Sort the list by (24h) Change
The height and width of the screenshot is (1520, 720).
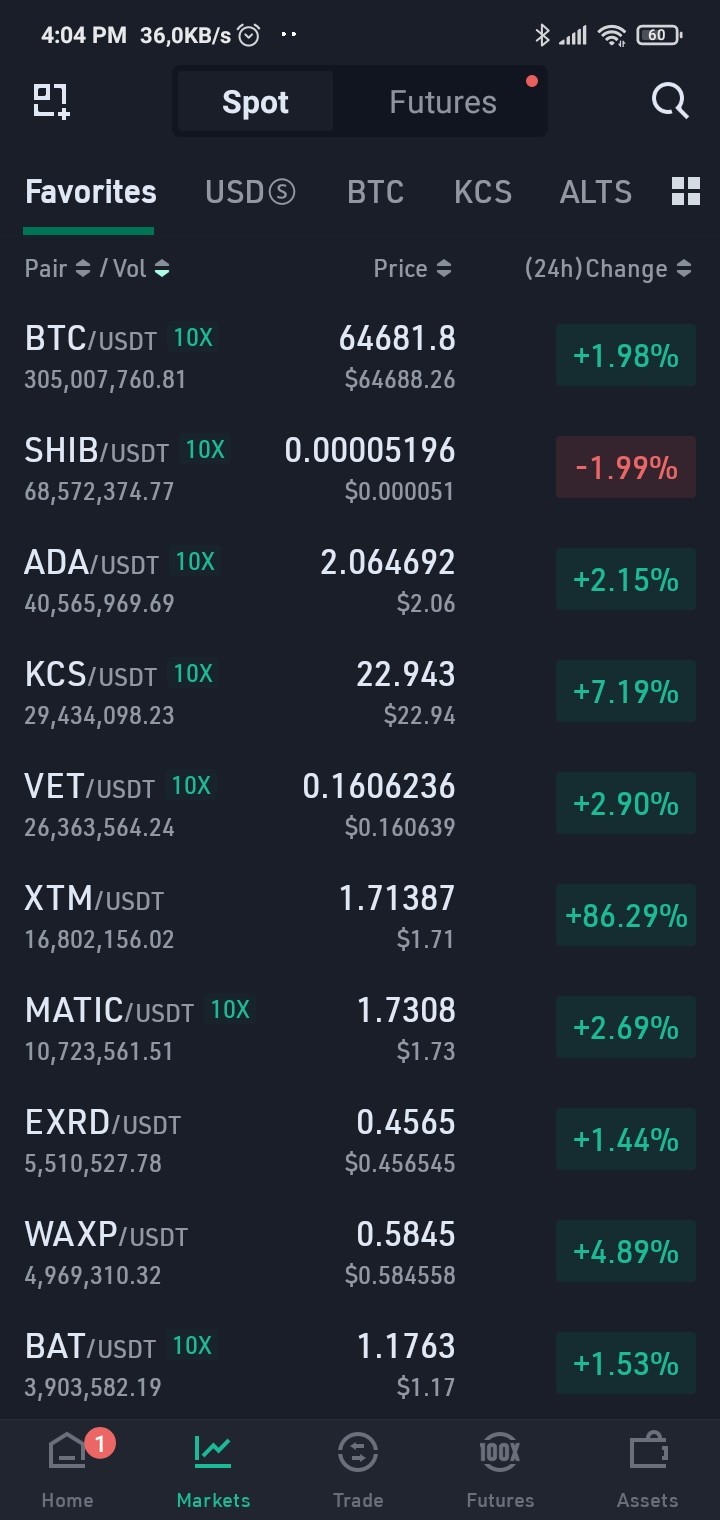coord(608,268)
